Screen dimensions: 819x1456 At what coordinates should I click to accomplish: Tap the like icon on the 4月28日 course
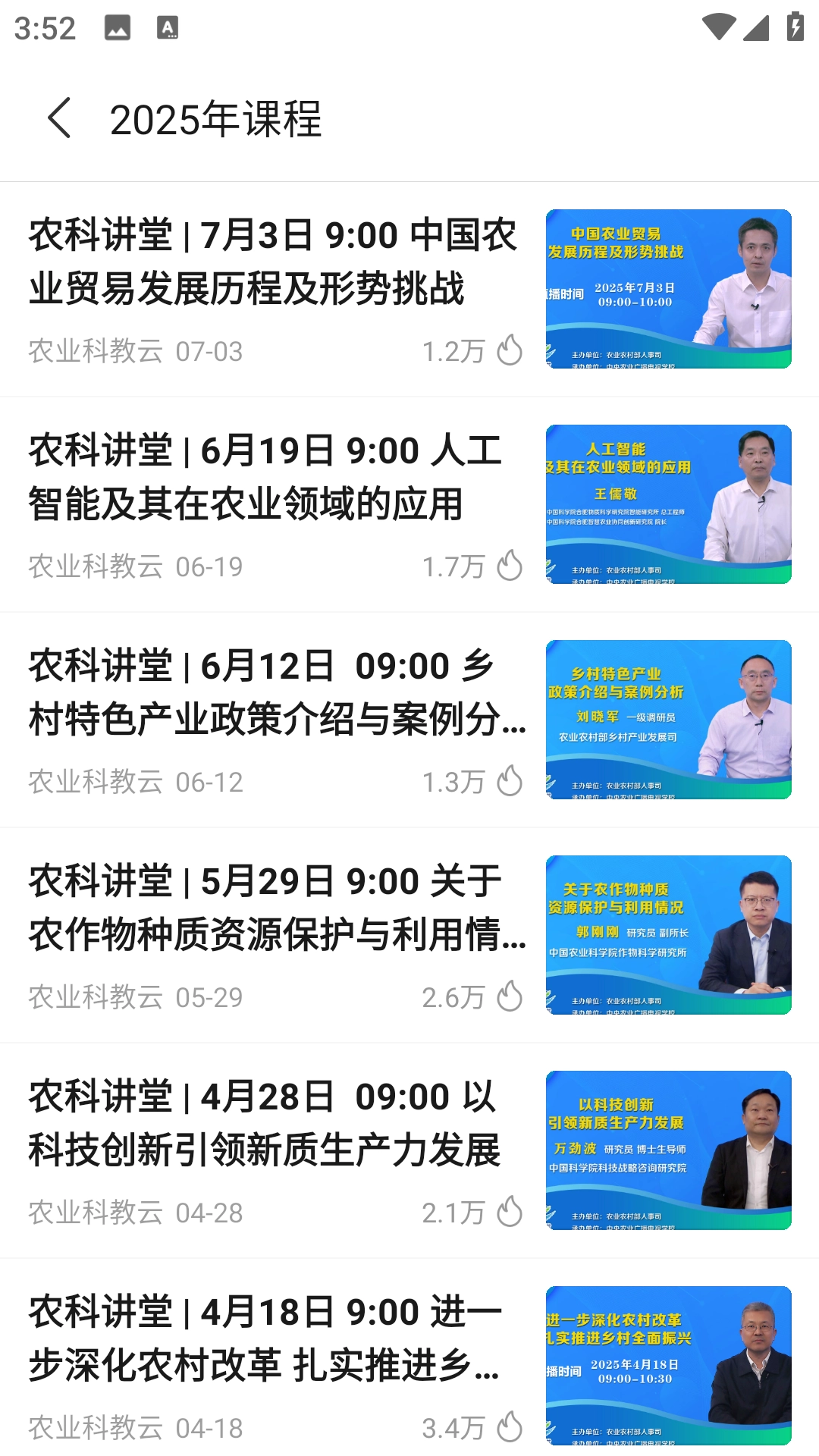(508, 1212)
